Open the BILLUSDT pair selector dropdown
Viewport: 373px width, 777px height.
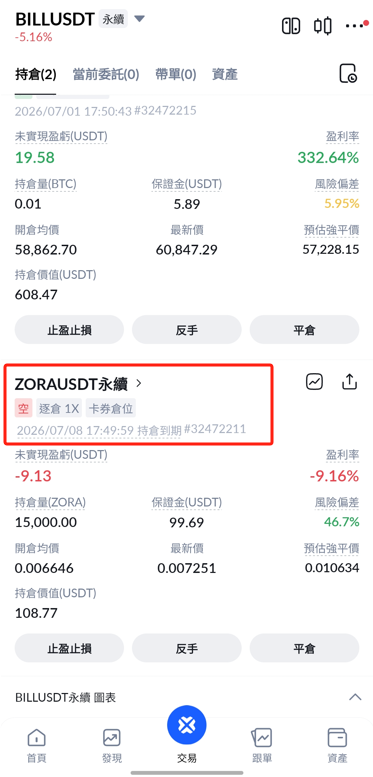140,19
